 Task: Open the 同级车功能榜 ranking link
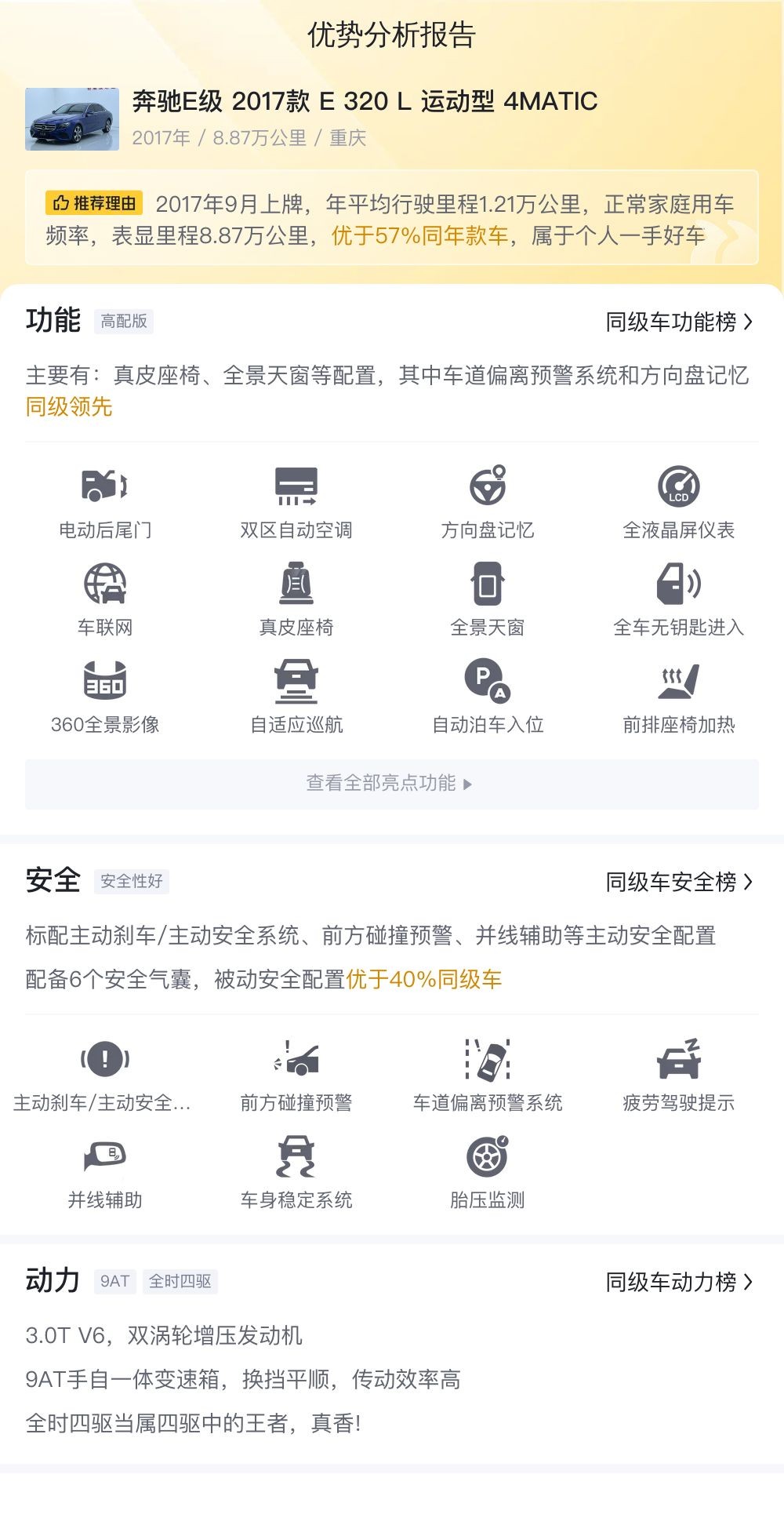(x=678, y=322)
